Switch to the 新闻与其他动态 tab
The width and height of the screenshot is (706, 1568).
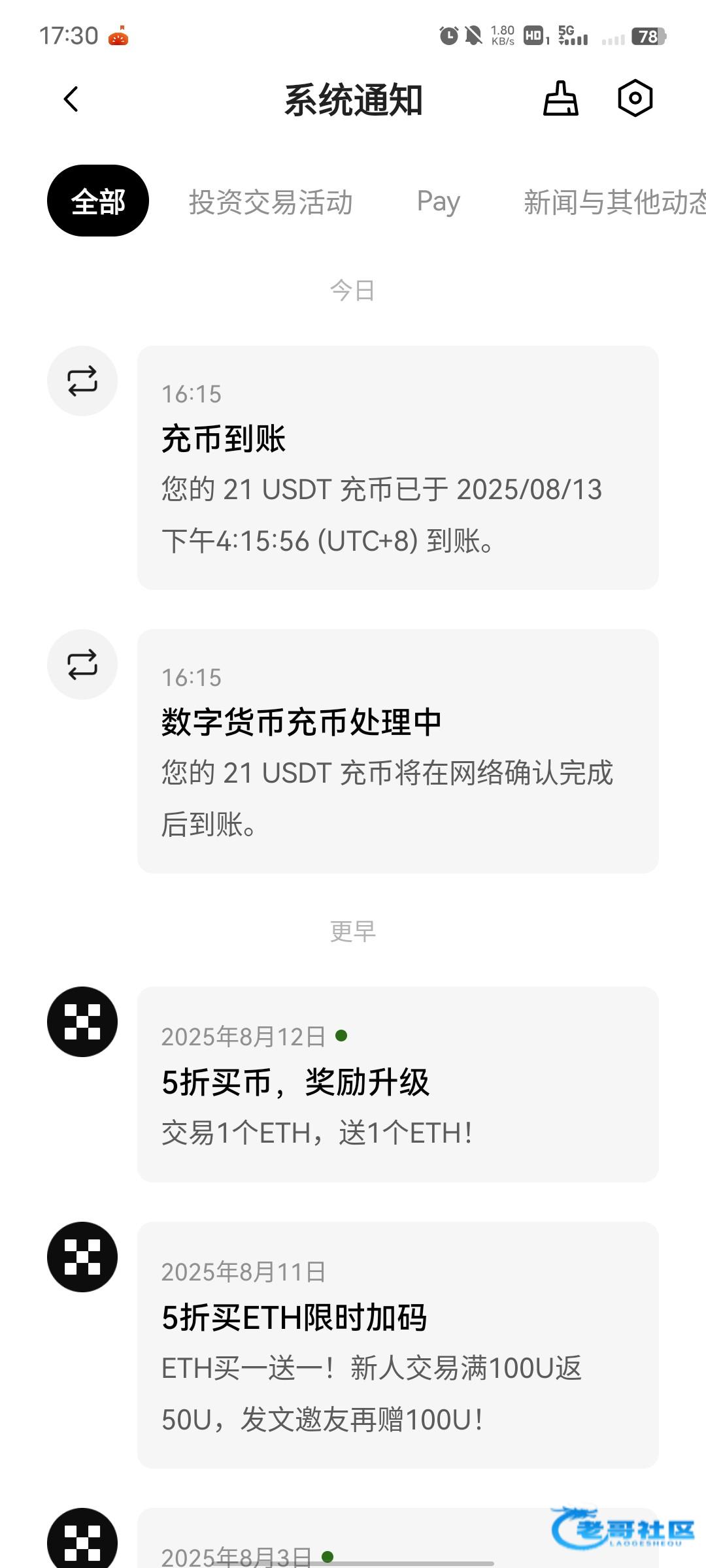[614, 202]
